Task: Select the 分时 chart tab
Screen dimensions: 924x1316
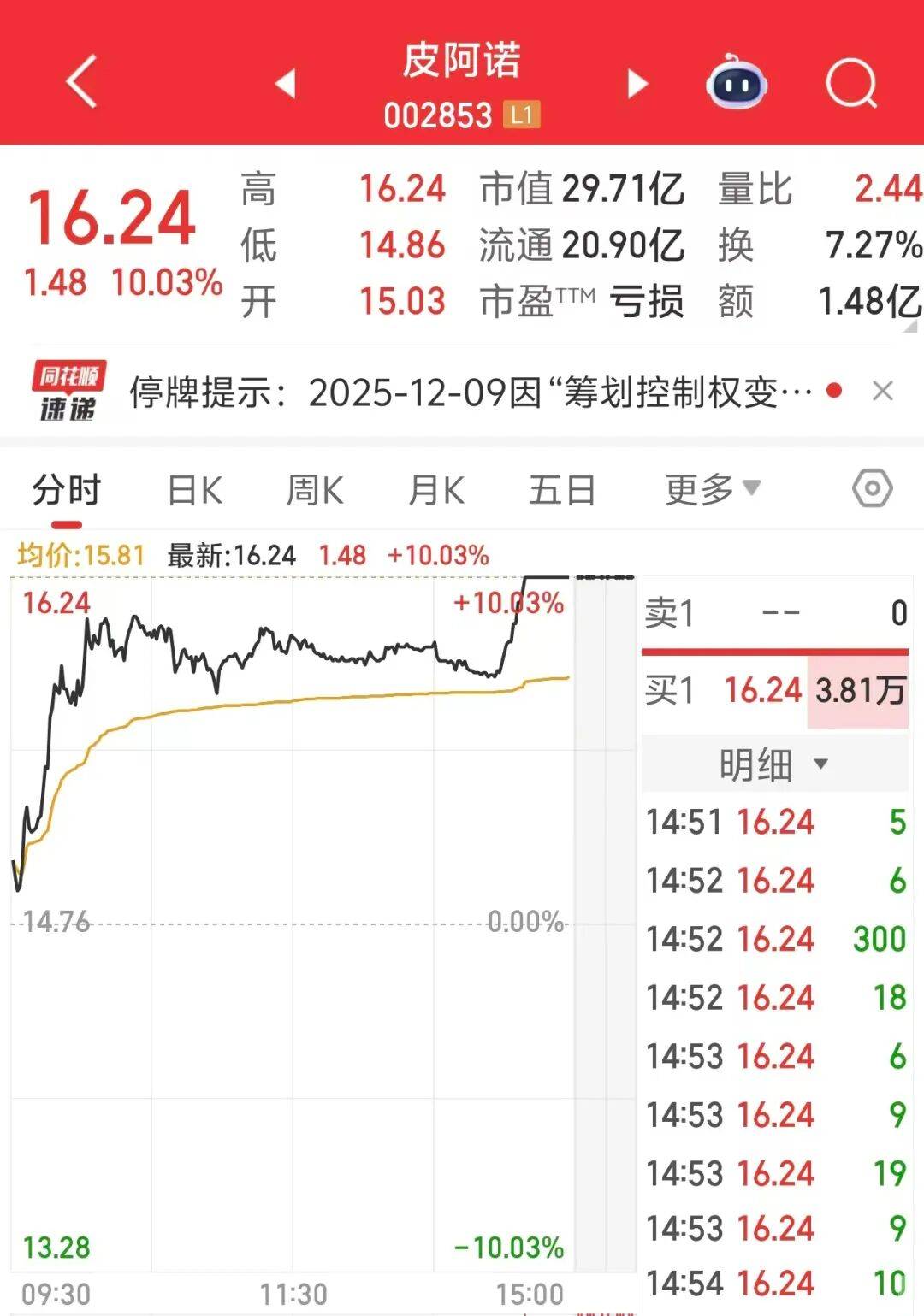Action: click(66, 491)
